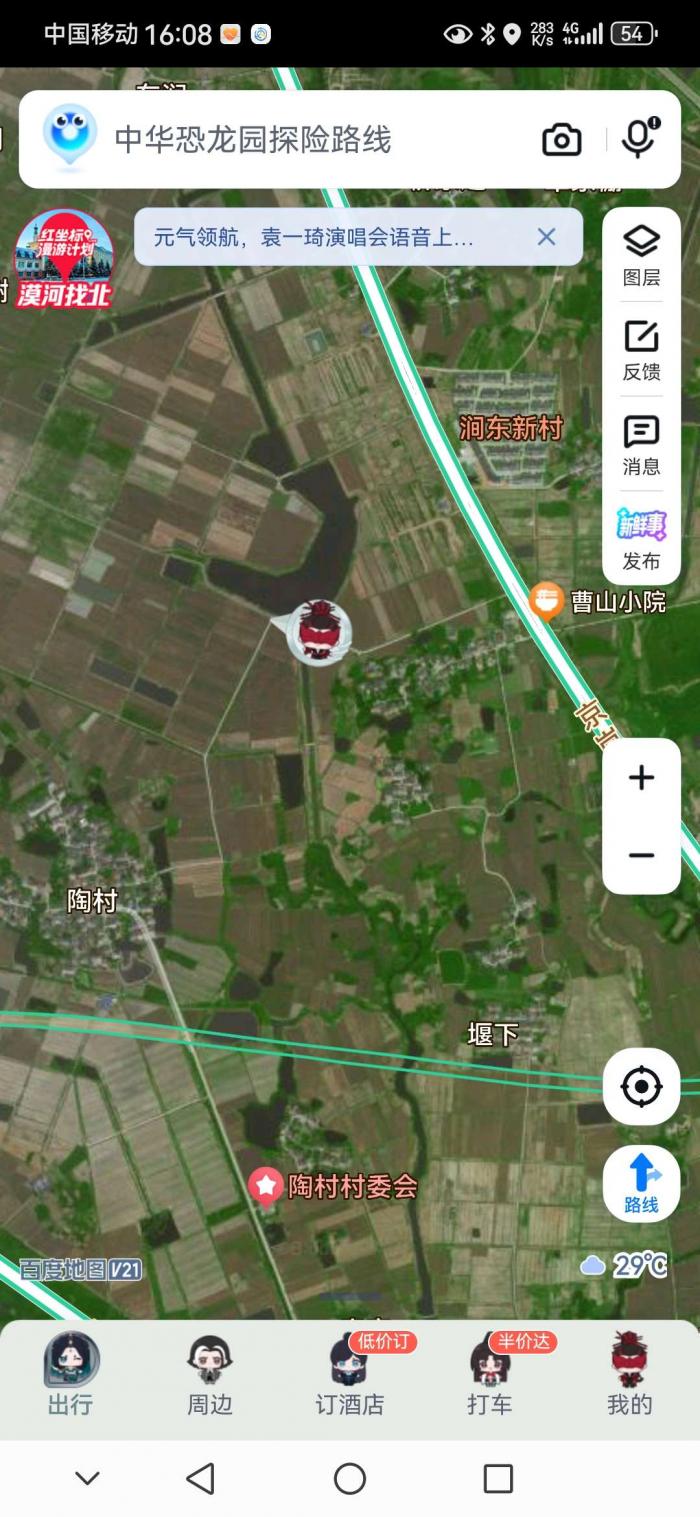Viewport: 700px width, 1517px height.
Task: Go back with system back button
Action: click(x=201, y=1478)
